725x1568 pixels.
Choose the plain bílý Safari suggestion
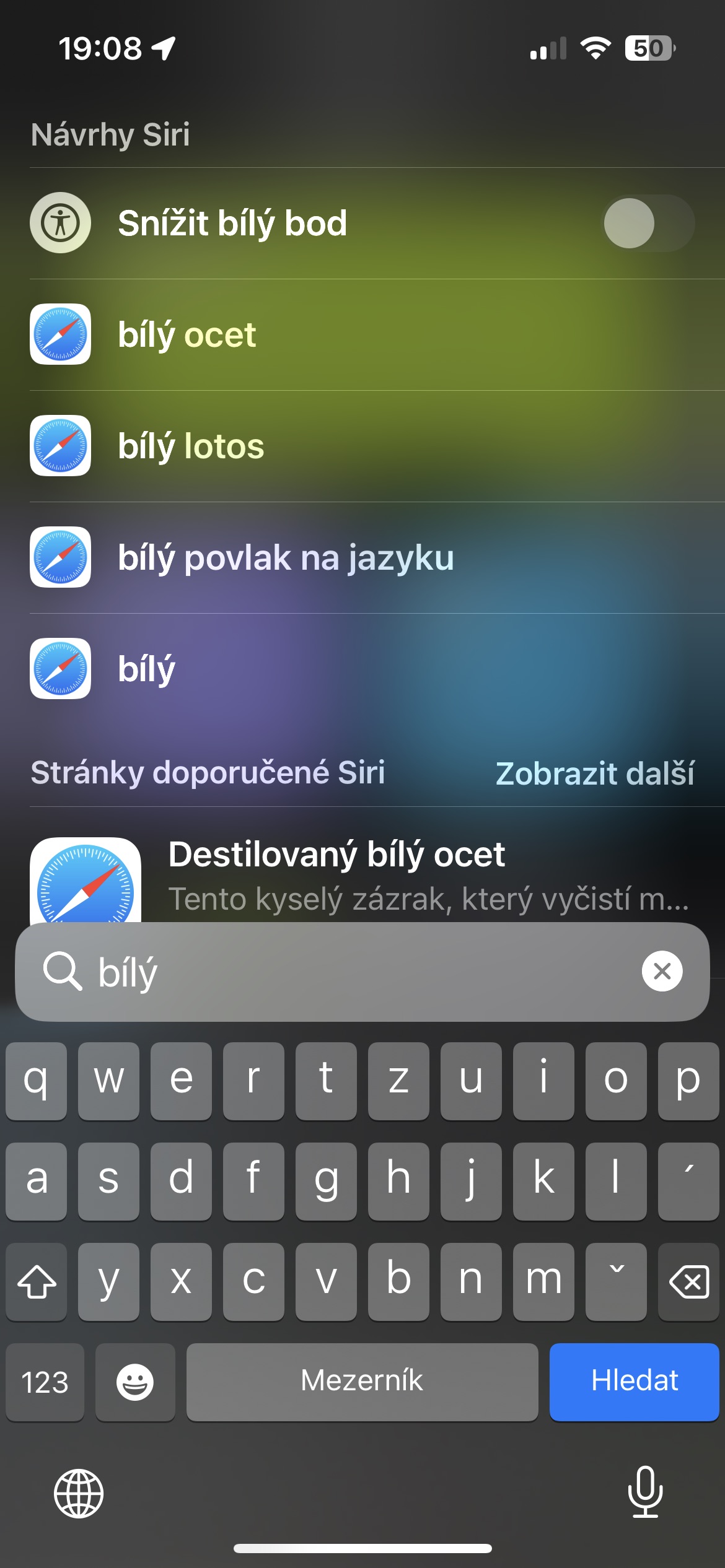147,669
